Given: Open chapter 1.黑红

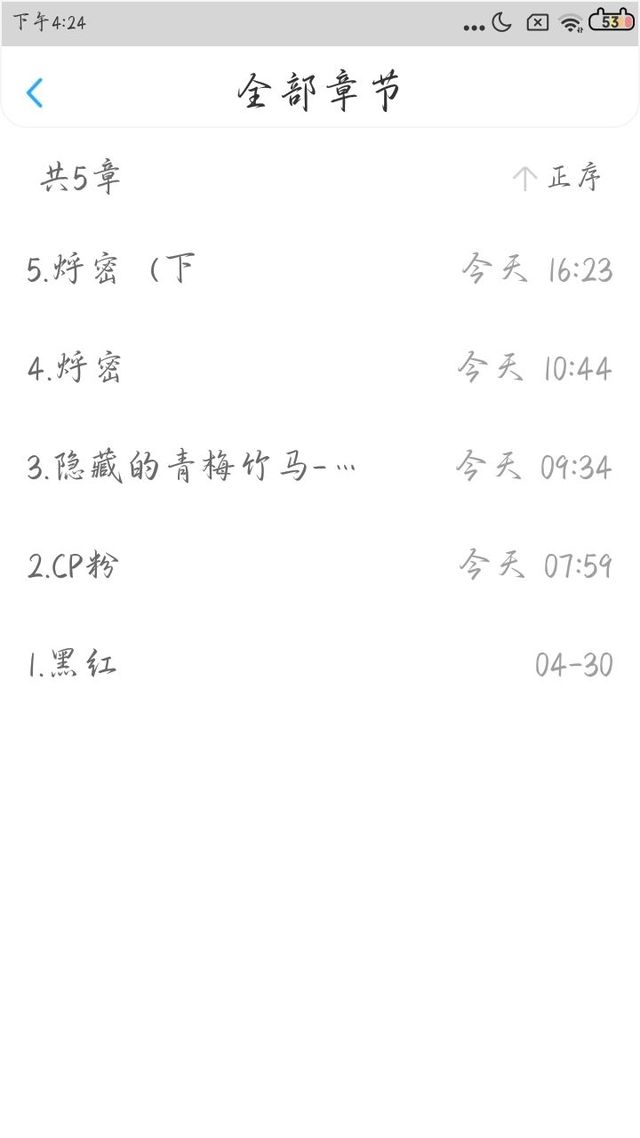Looking at the screenshot, I should click(320, 664).
